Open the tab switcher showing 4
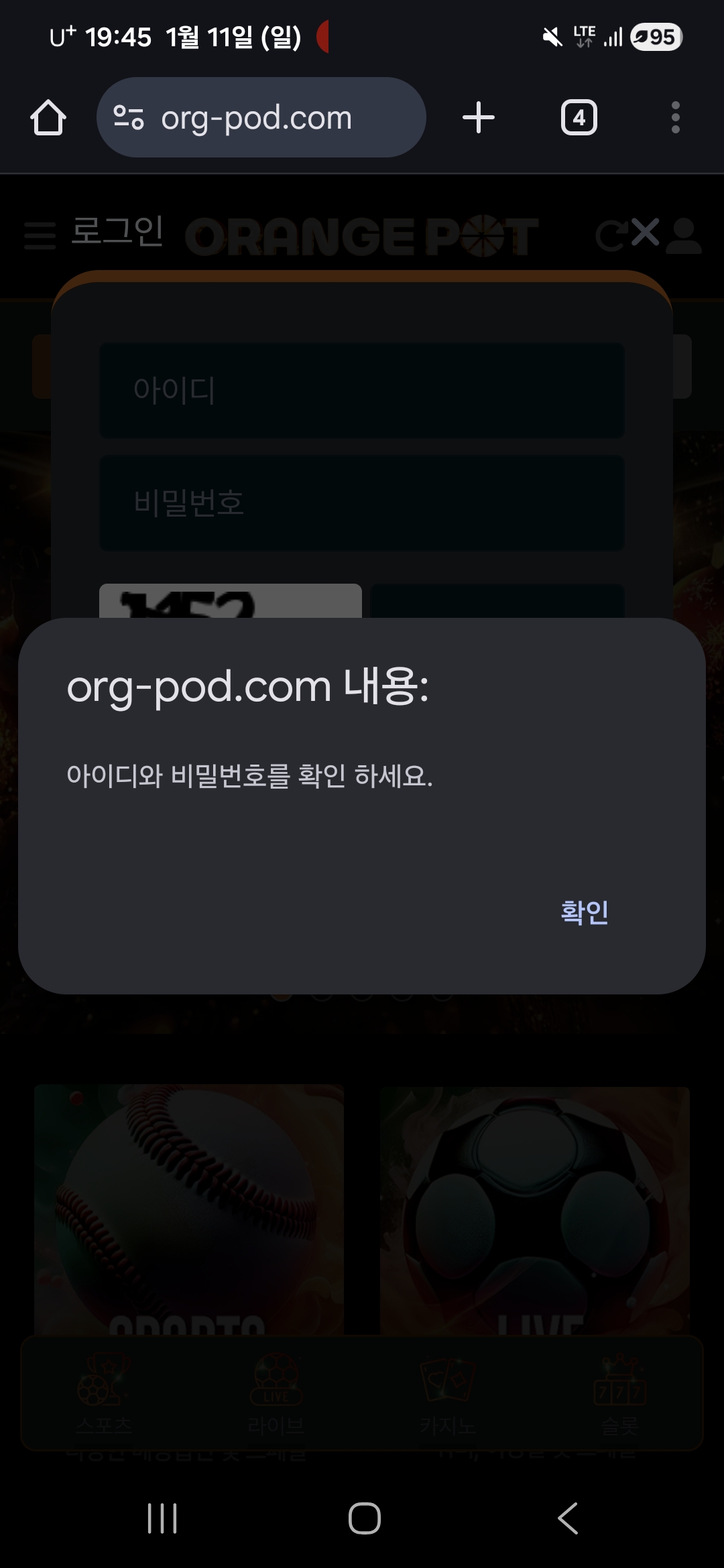This screenshot has height=1568, width=724. [x=579, y=118]
